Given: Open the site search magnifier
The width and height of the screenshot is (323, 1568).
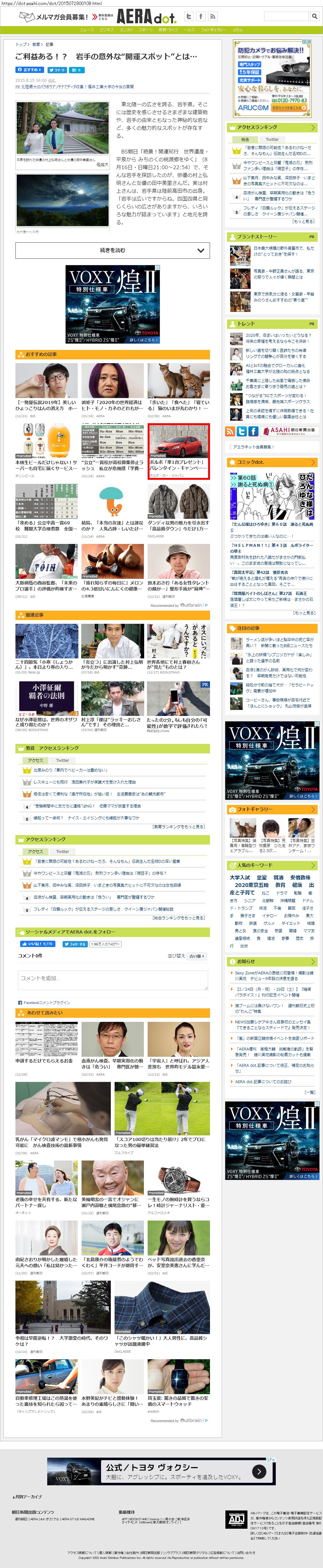Looking at the screenshot, I should pos(314,16).
